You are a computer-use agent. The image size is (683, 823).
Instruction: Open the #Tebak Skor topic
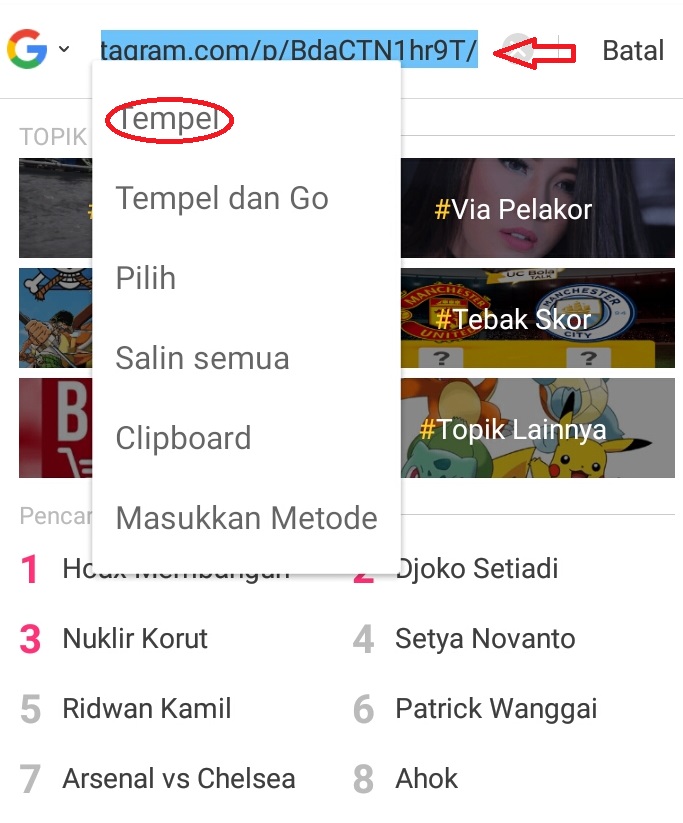(x=538, y=319)
